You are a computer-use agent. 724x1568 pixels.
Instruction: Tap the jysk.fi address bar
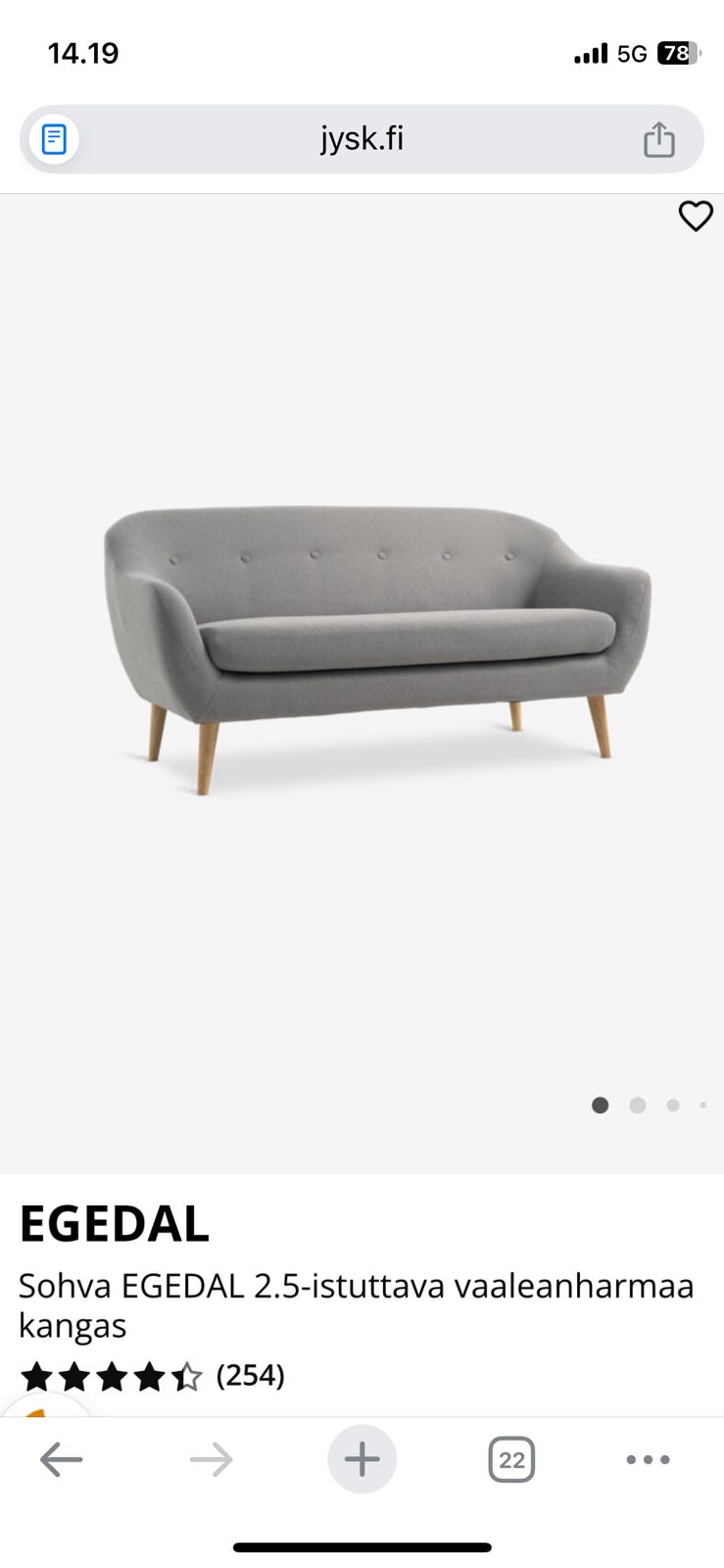coord(362,139)
